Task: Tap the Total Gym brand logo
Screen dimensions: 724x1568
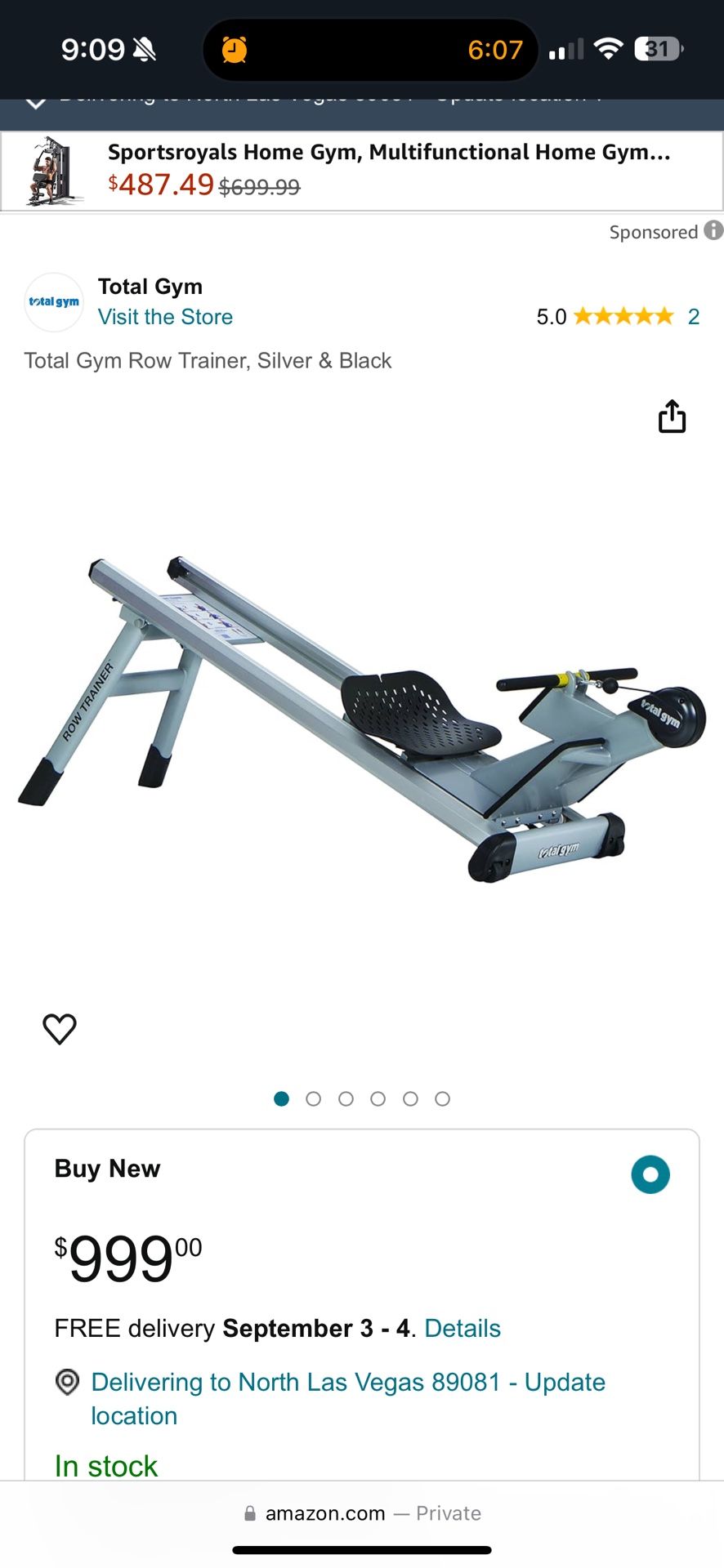Action: [x=53, y=301]
